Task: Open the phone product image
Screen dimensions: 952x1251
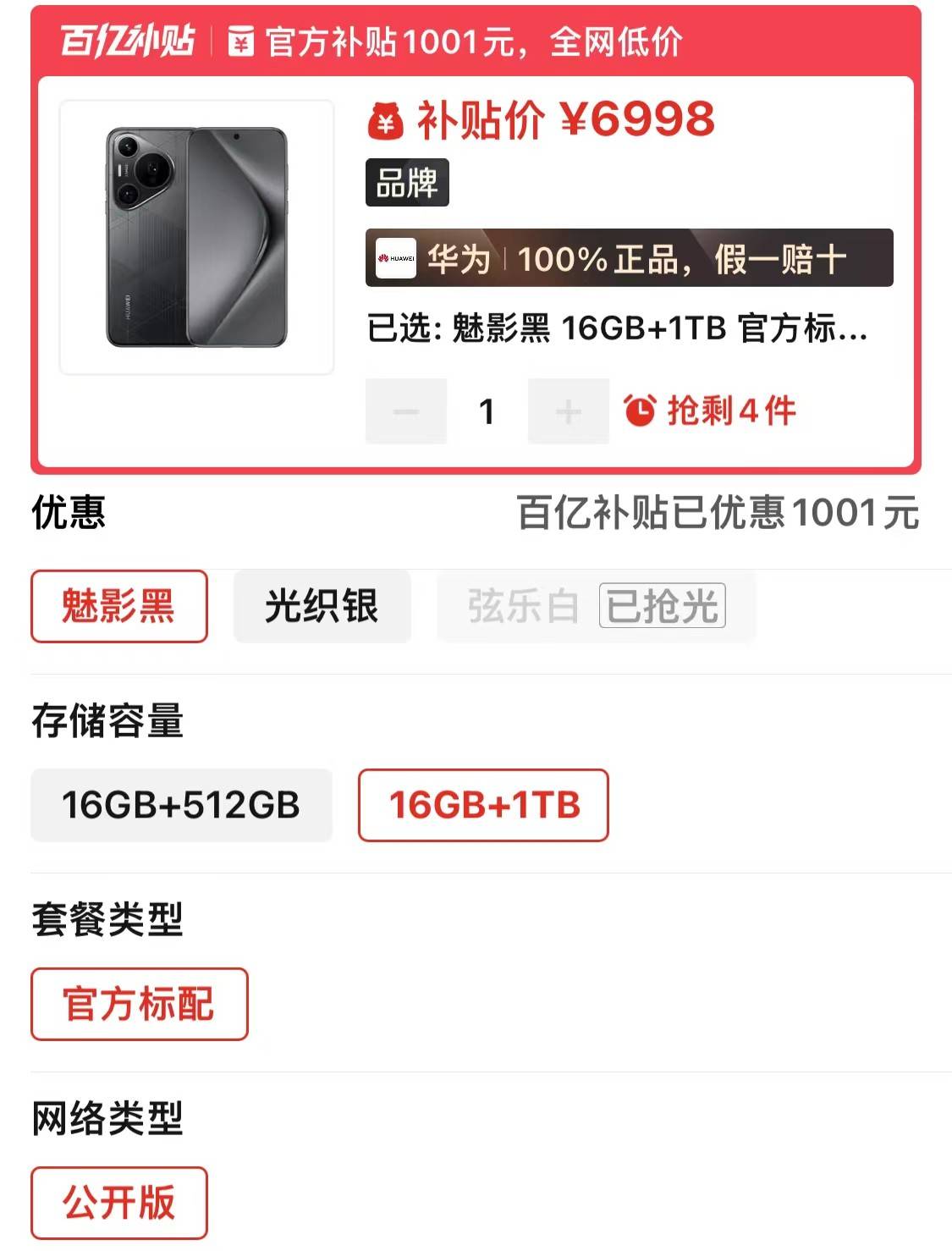Action: click(x=196, y=237)
